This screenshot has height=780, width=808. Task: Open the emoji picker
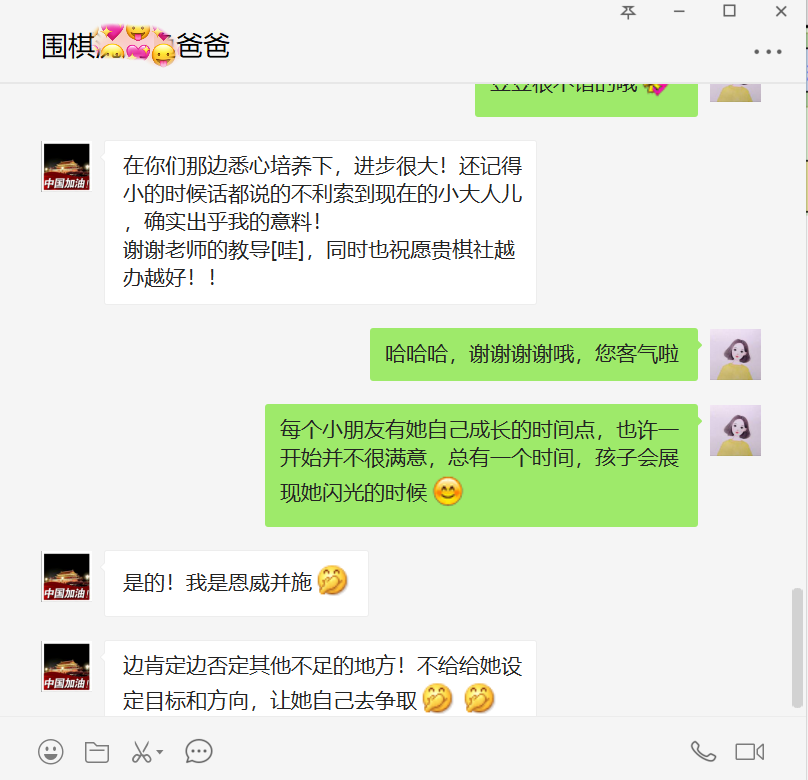click(51, 752)
